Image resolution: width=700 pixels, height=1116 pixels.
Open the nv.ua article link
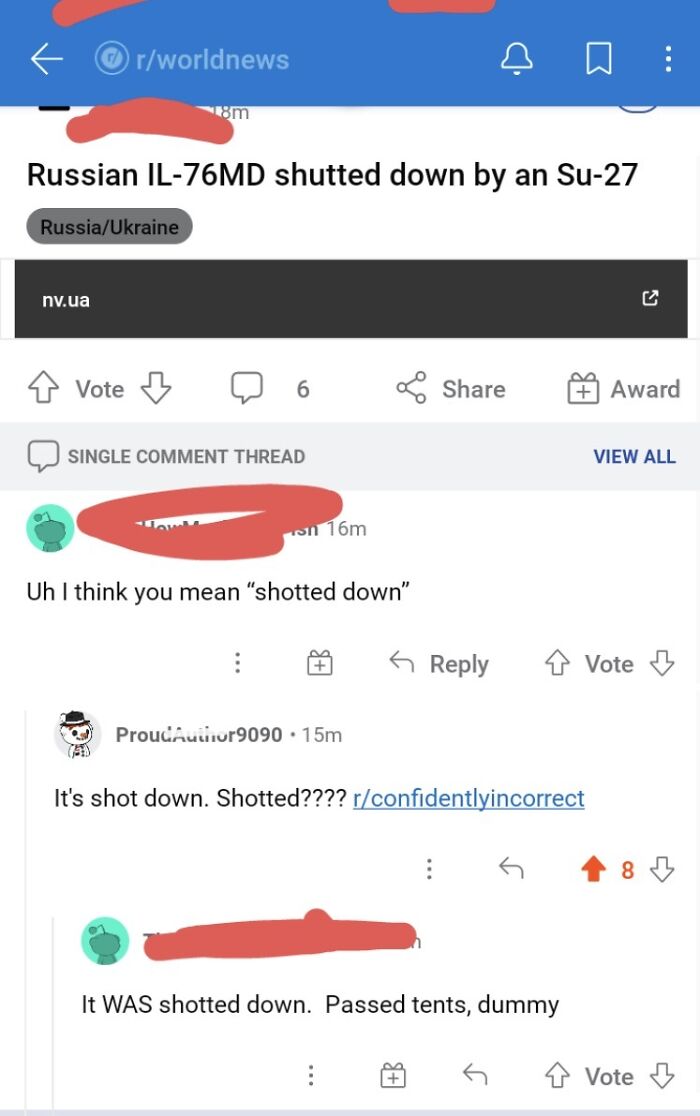click(350, 298)
